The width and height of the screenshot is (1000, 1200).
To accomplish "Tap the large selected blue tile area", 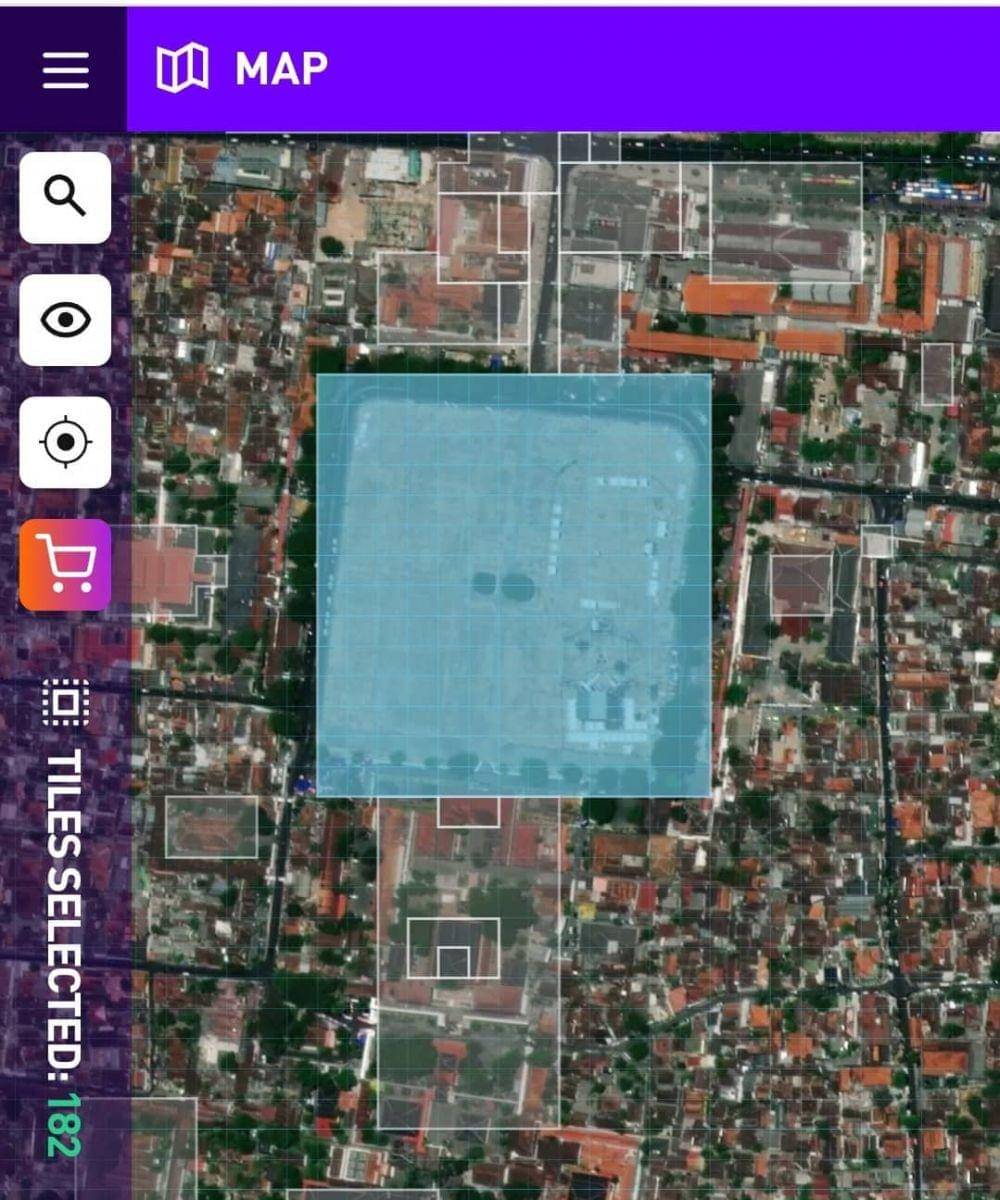I will tap(513, 585).
